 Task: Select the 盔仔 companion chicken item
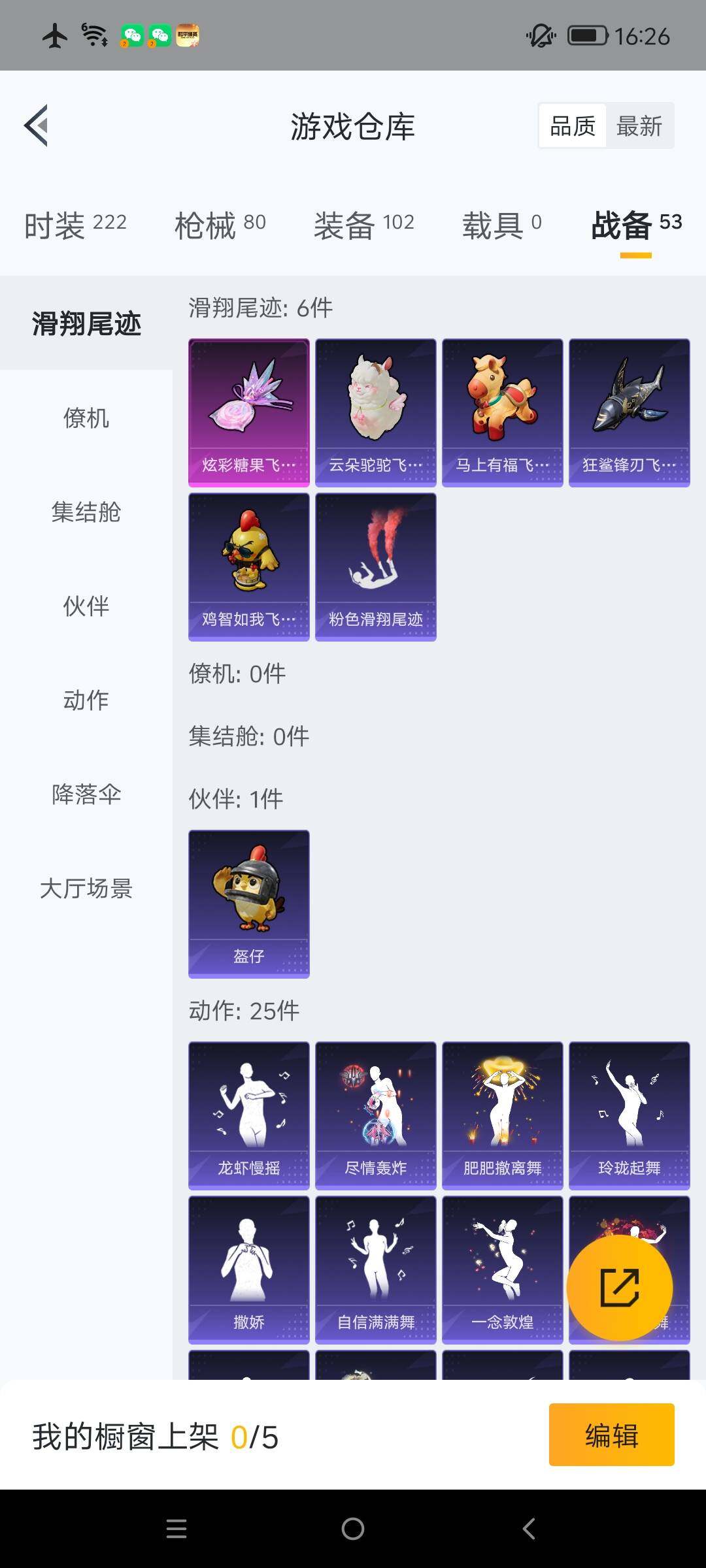point(248,905)
